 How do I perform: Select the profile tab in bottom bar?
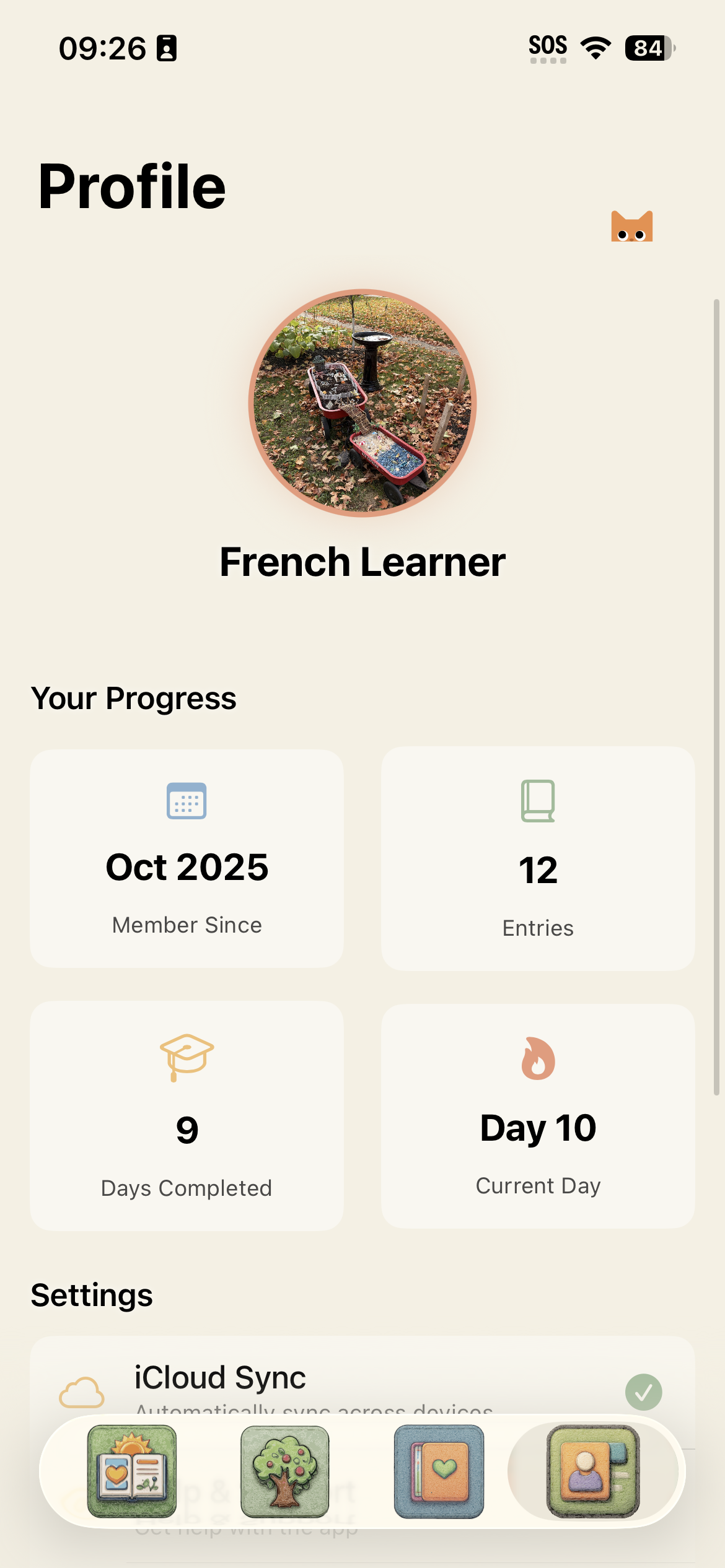(x=593, y=1471)
